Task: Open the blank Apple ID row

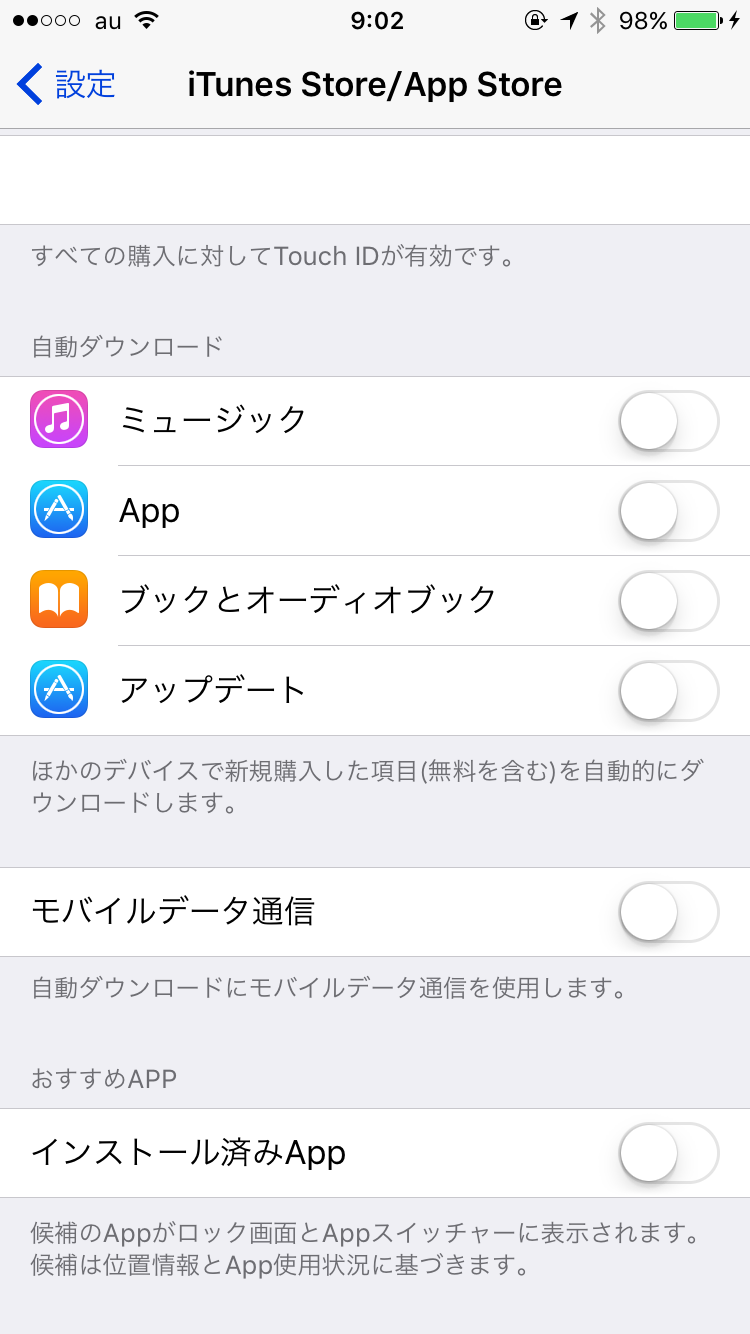Action: pyautogui.click(x=375, y=180)
